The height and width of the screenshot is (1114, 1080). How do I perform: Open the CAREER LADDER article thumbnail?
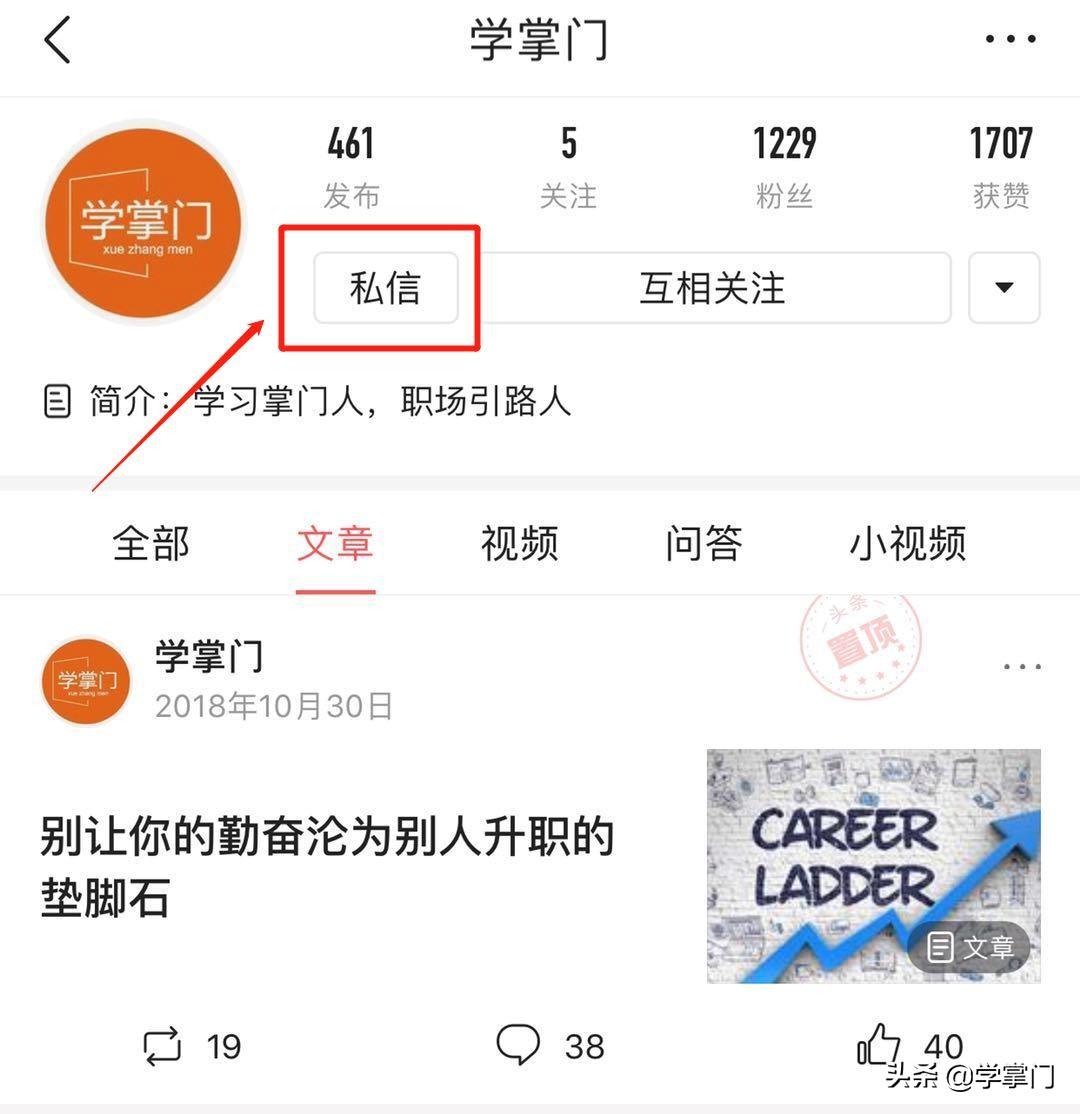coord(873,866)
